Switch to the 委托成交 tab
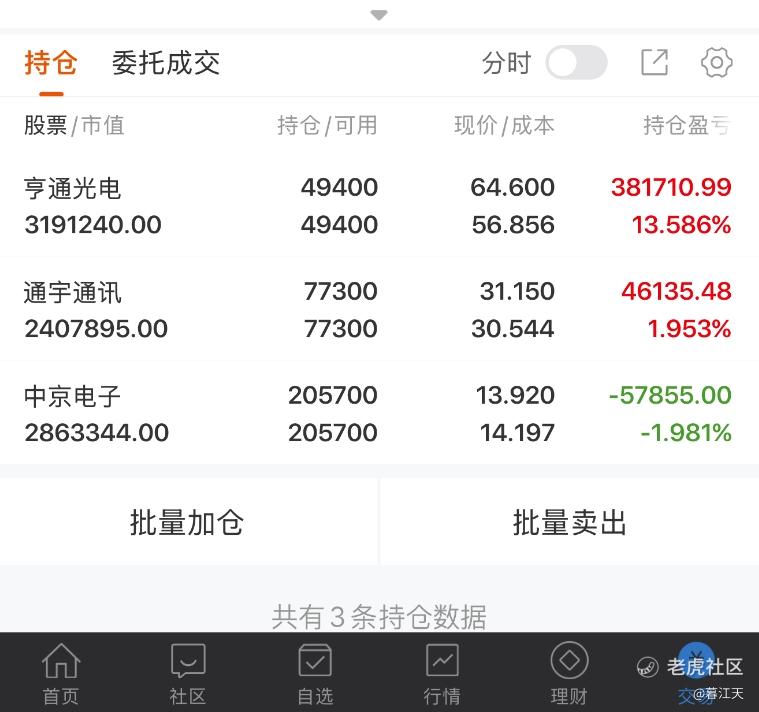759x712 pixels. click(x=166, y=63)
